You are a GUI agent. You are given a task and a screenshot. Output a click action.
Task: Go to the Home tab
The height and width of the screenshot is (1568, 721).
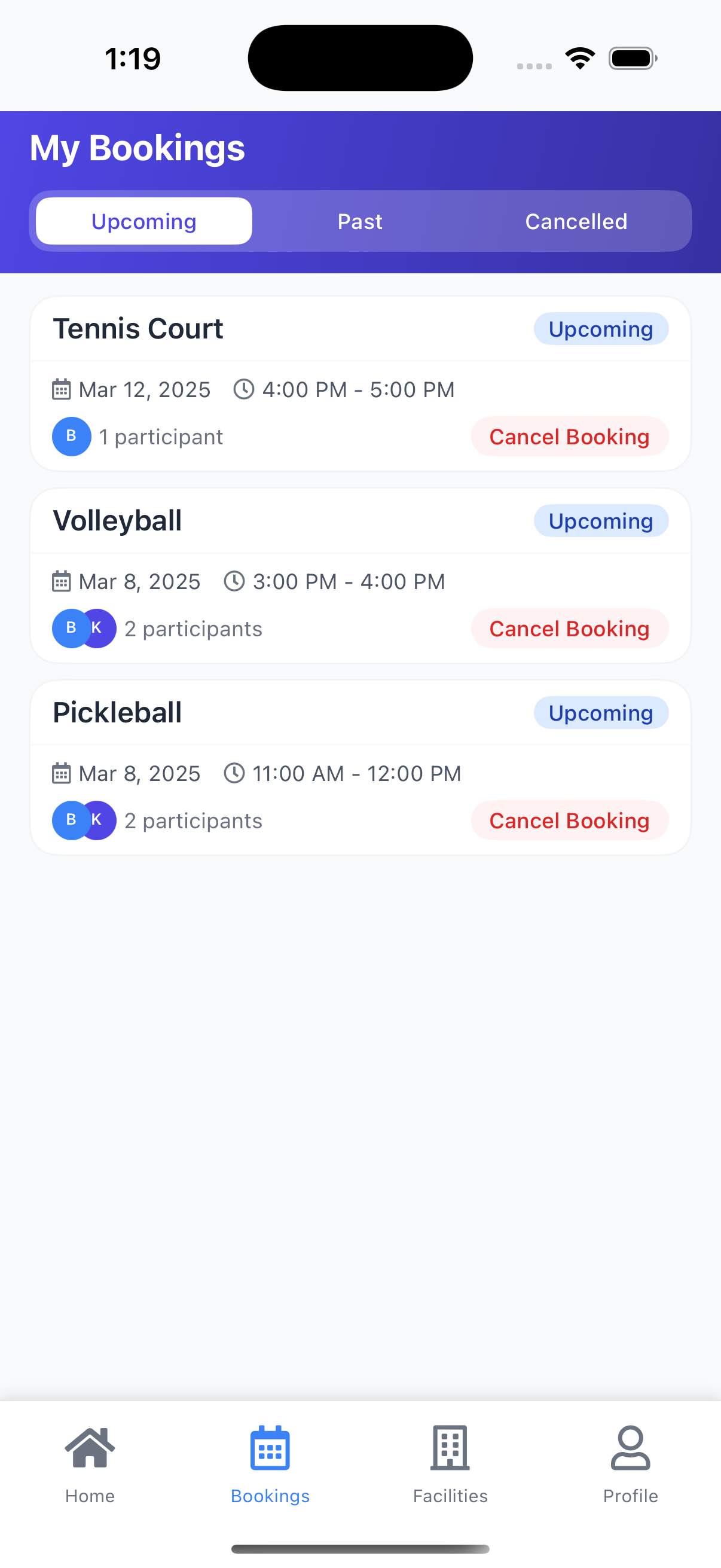90,1464
